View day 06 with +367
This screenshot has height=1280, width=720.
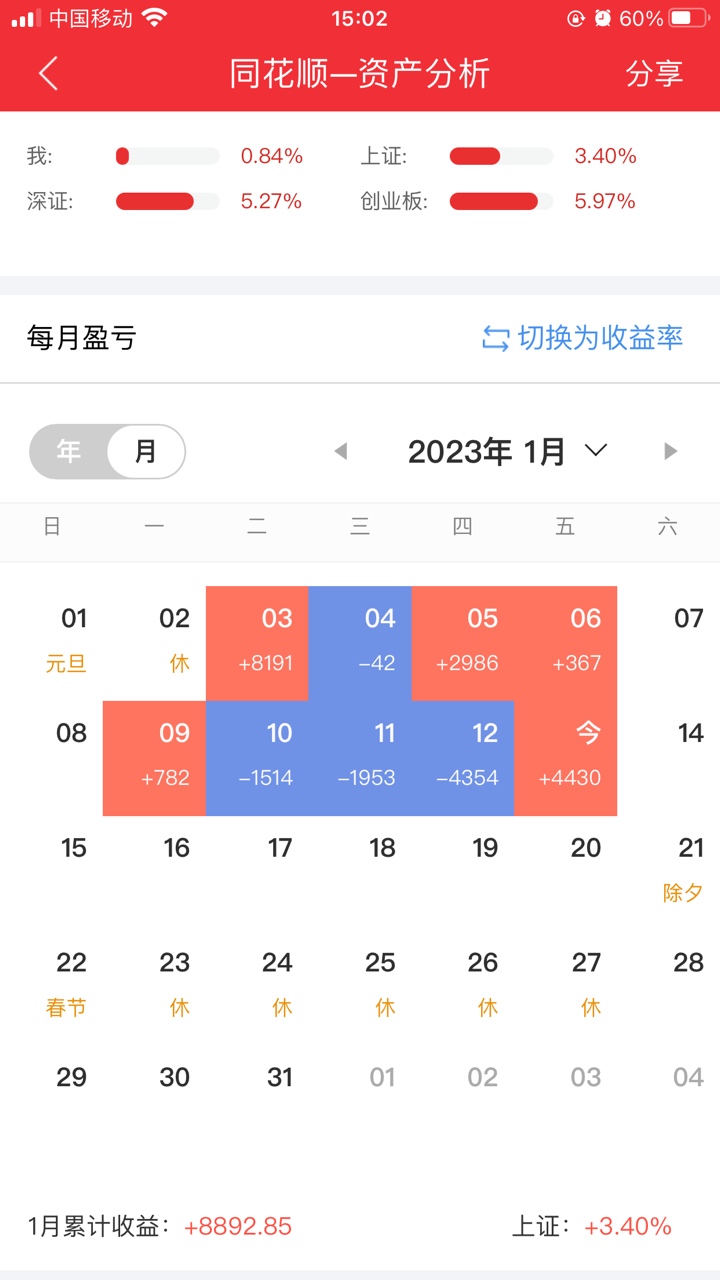click(x=566, y=642)
